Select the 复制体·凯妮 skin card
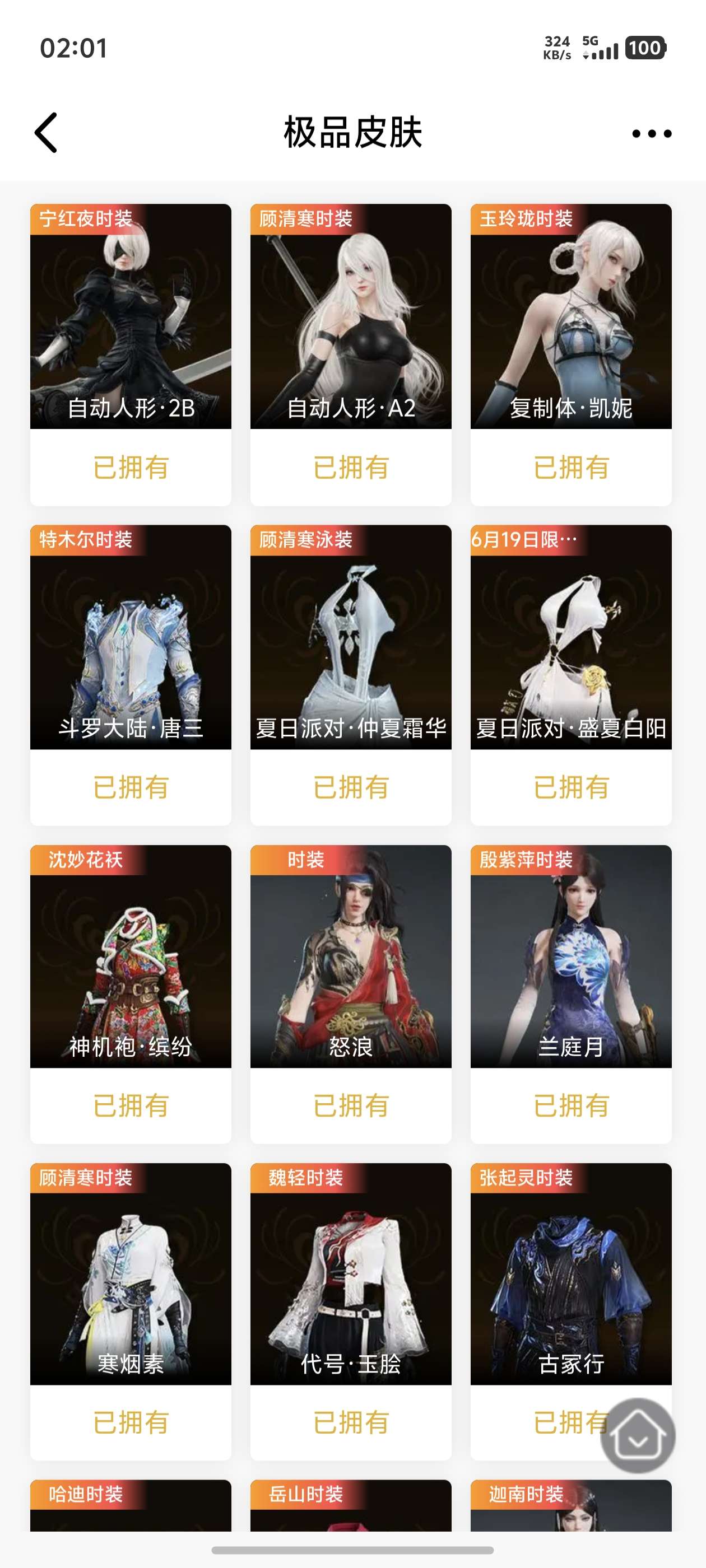This screenshot has width=706, height=1568. click(571, 316)
